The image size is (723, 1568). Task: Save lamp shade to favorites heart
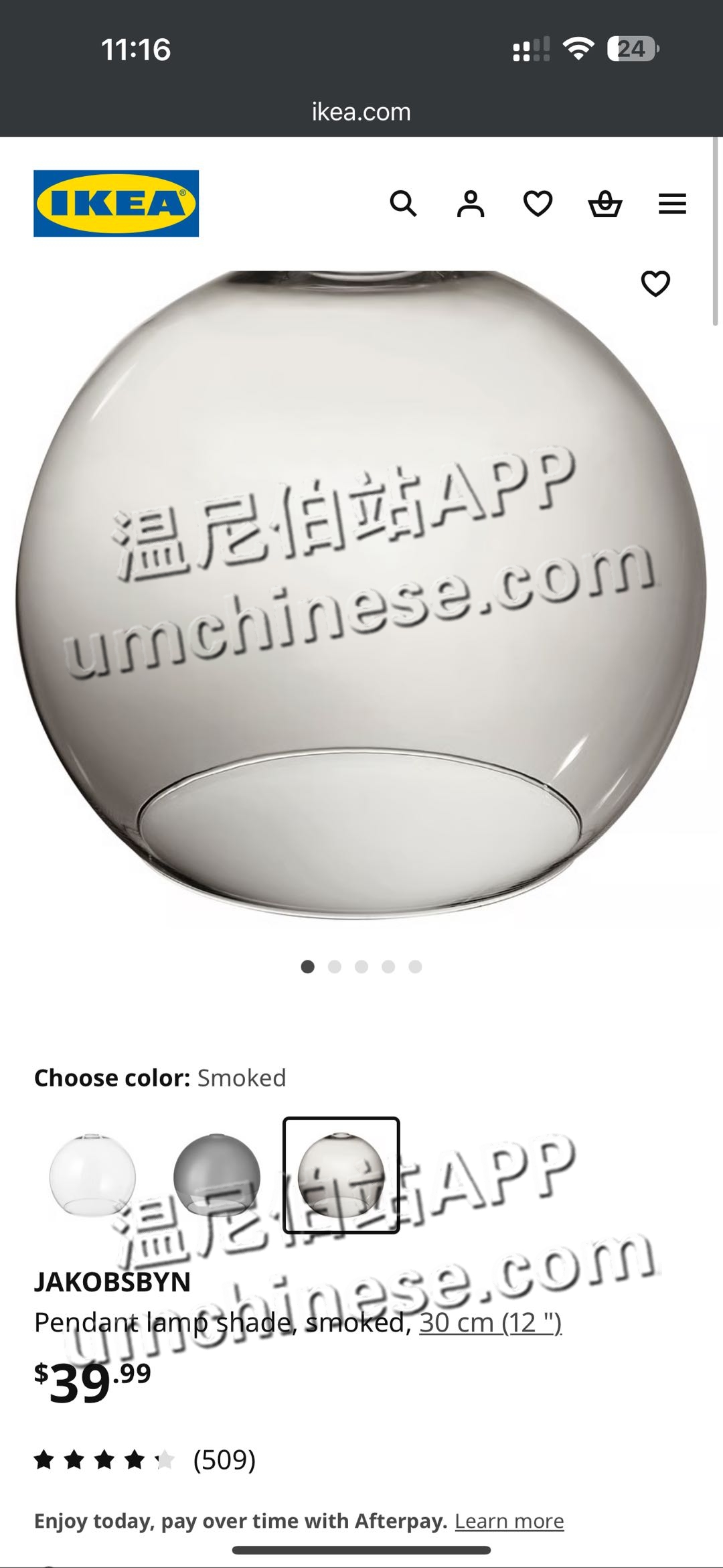point(655,283)
